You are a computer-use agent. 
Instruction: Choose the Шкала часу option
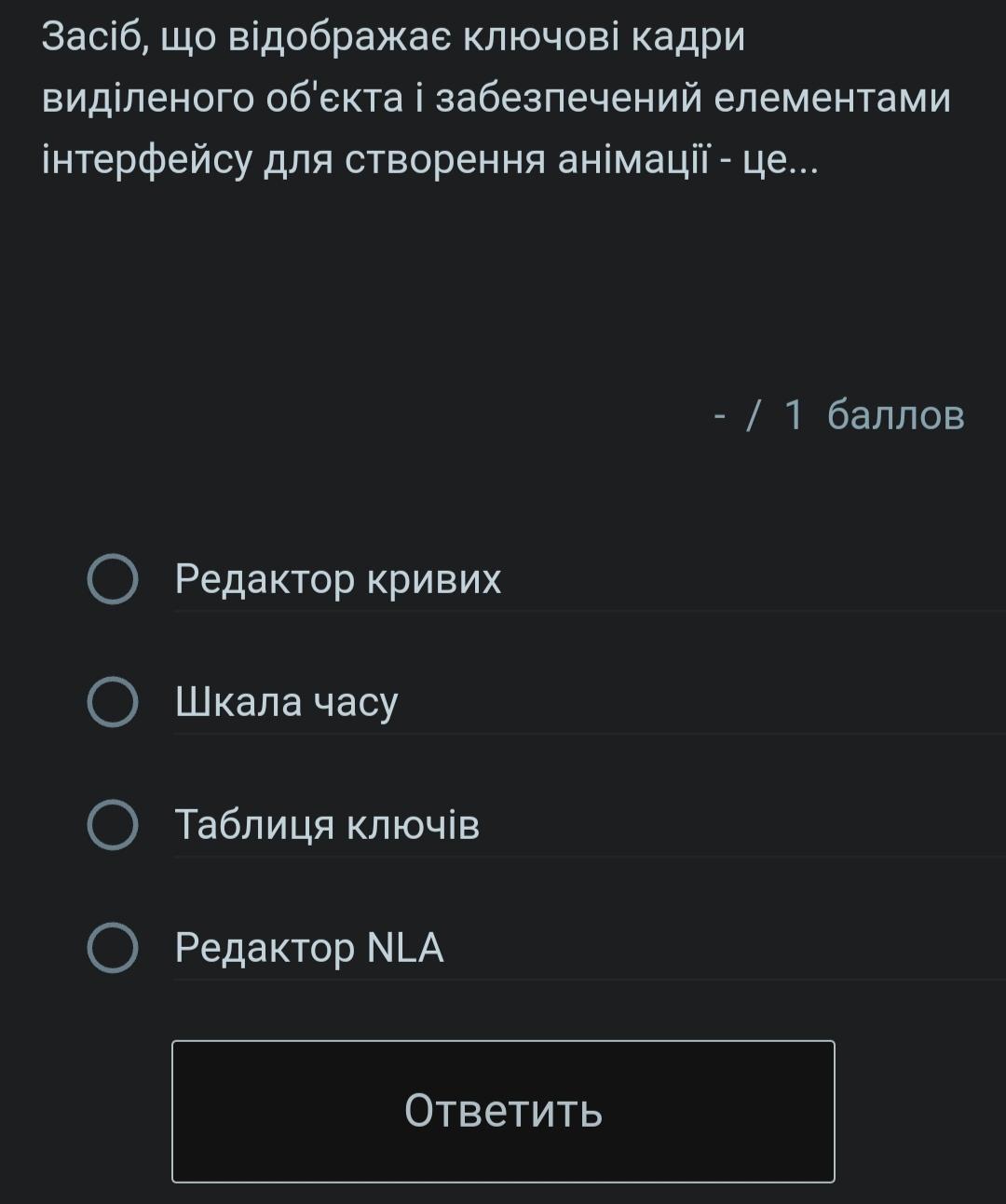click(113, 702)
